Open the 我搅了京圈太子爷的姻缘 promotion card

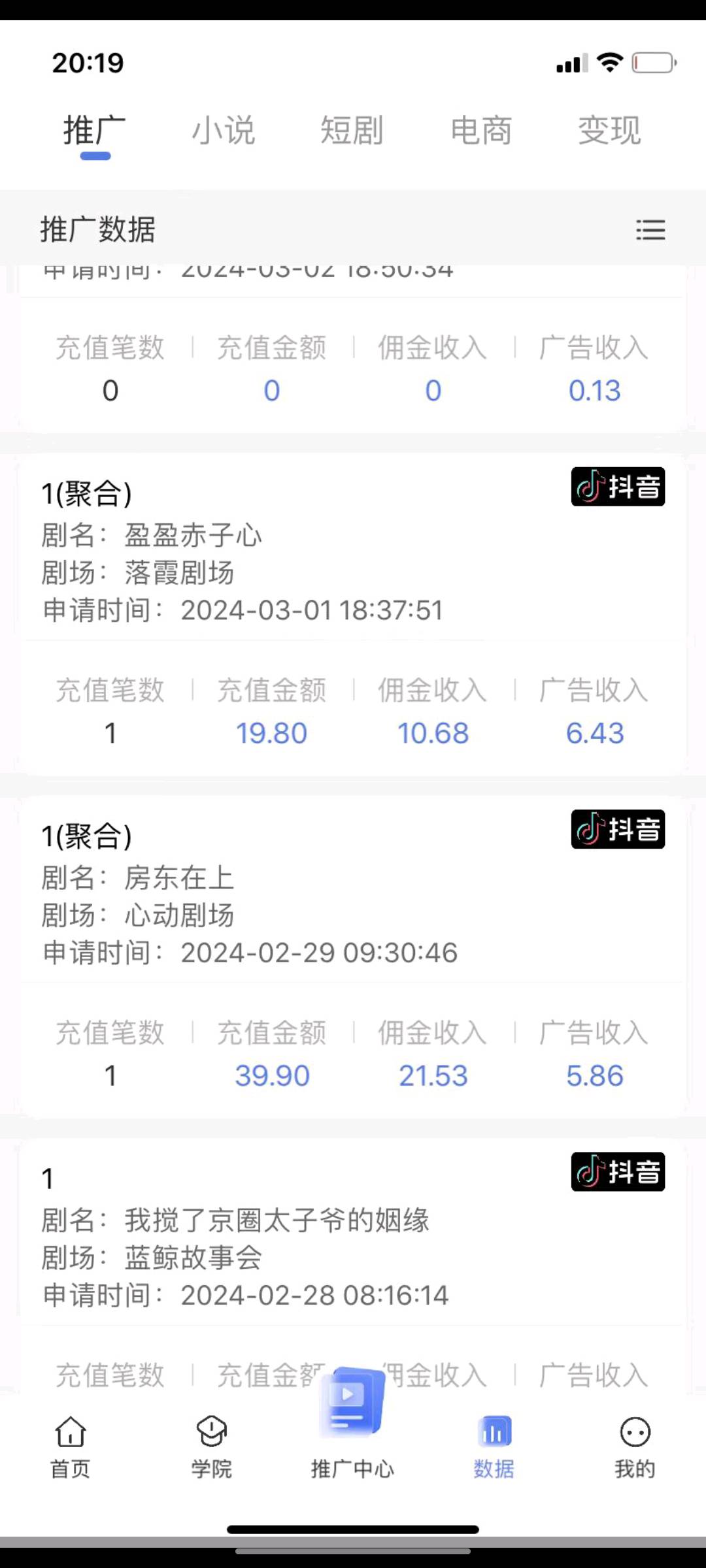coord(353,1267)
